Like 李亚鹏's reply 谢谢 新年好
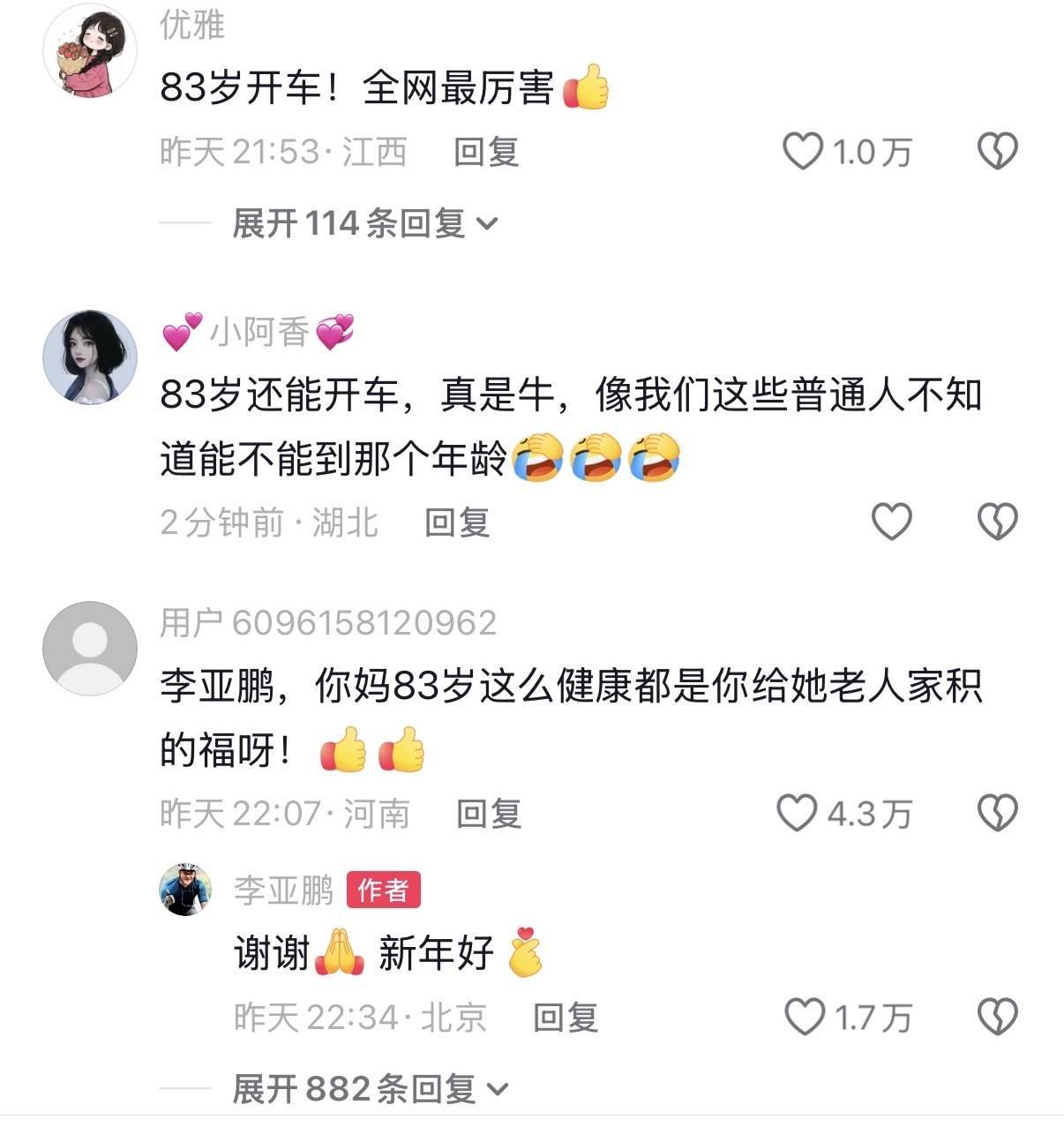Image resolution: width=1064 pixels, height=1127 pixels. pos(805,1018)
